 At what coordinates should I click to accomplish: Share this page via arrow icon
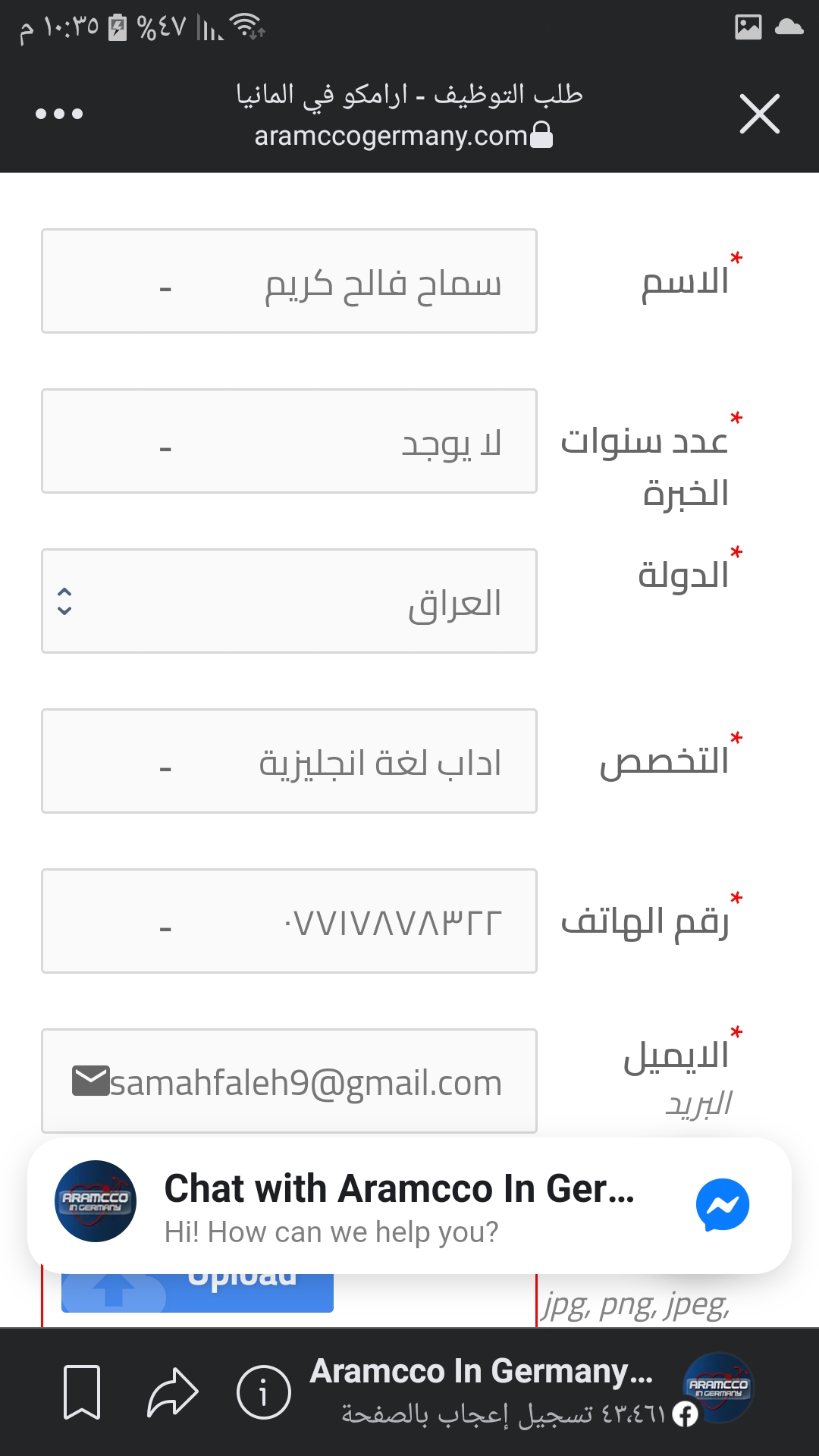[x=173, y=1392]
